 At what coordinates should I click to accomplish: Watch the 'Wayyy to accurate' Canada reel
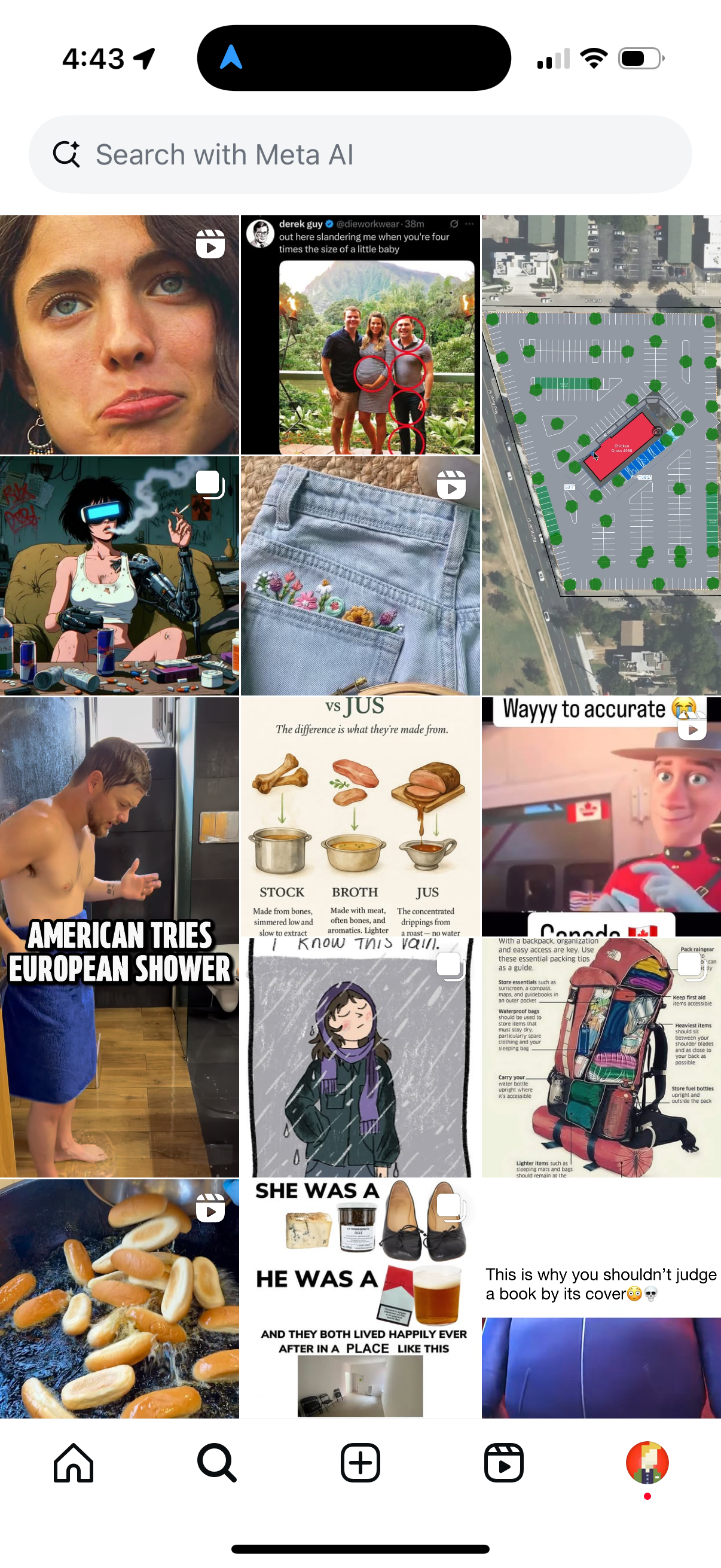tap(601, 816)
